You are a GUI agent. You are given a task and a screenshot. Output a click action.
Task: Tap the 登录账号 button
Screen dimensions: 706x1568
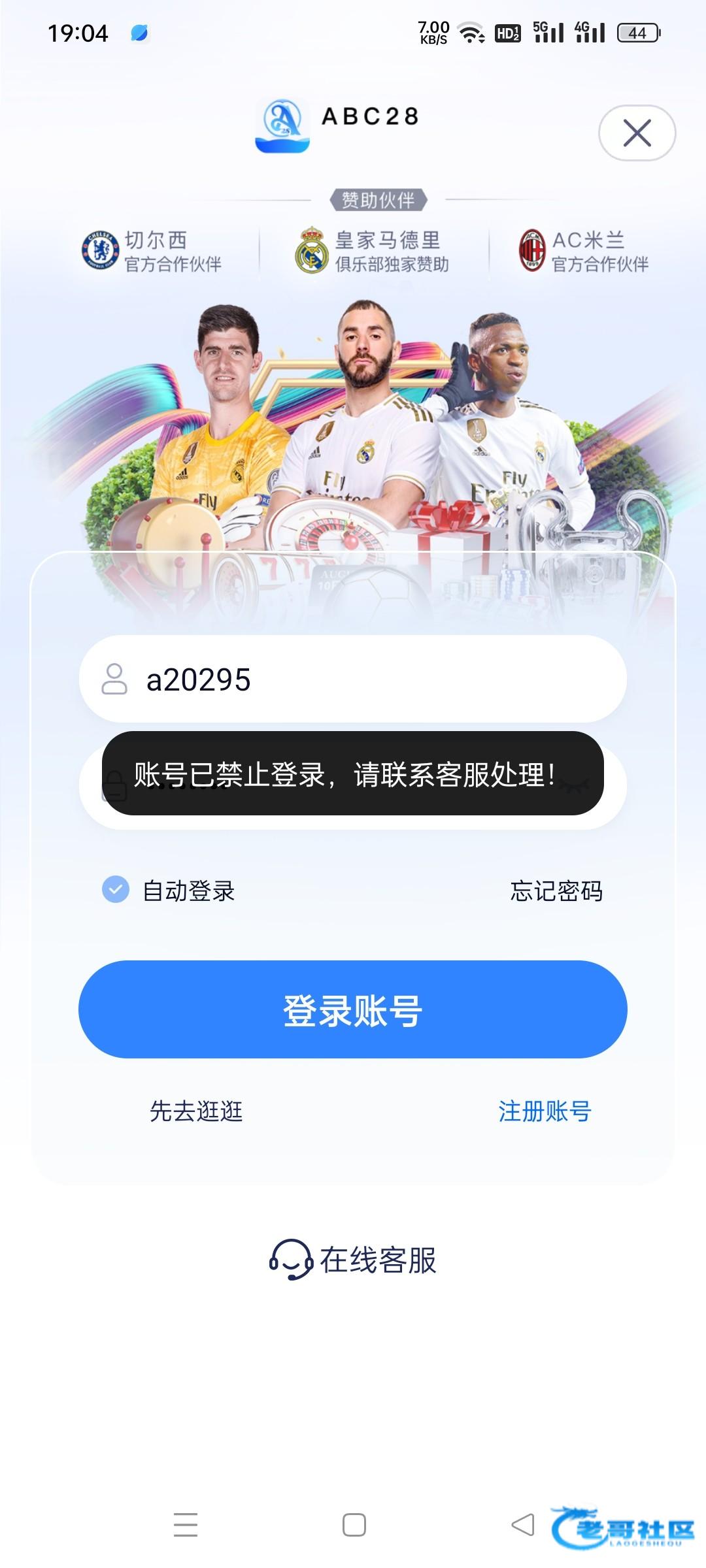tap(353, 1009)
